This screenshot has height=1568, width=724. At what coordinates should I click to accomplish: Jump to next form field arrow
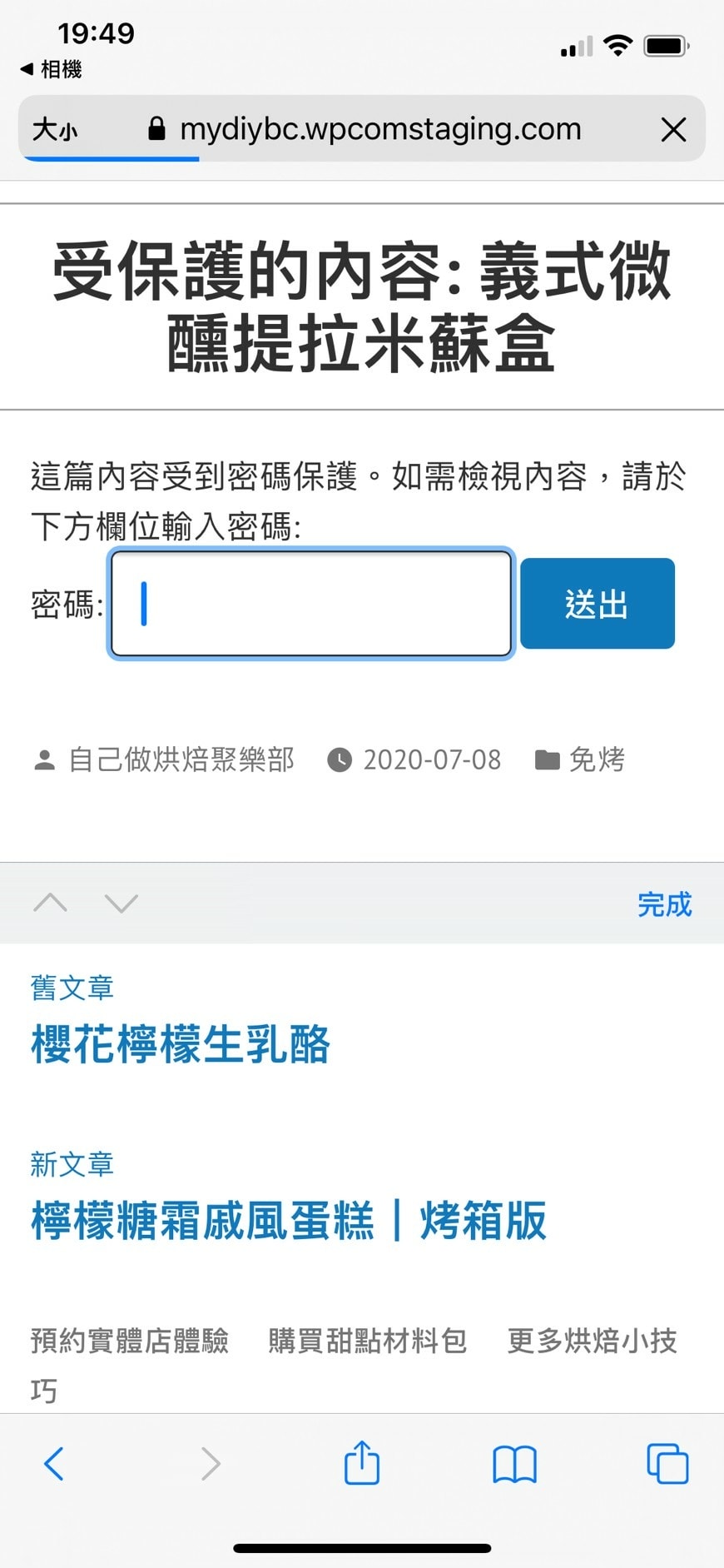[121, 903]
